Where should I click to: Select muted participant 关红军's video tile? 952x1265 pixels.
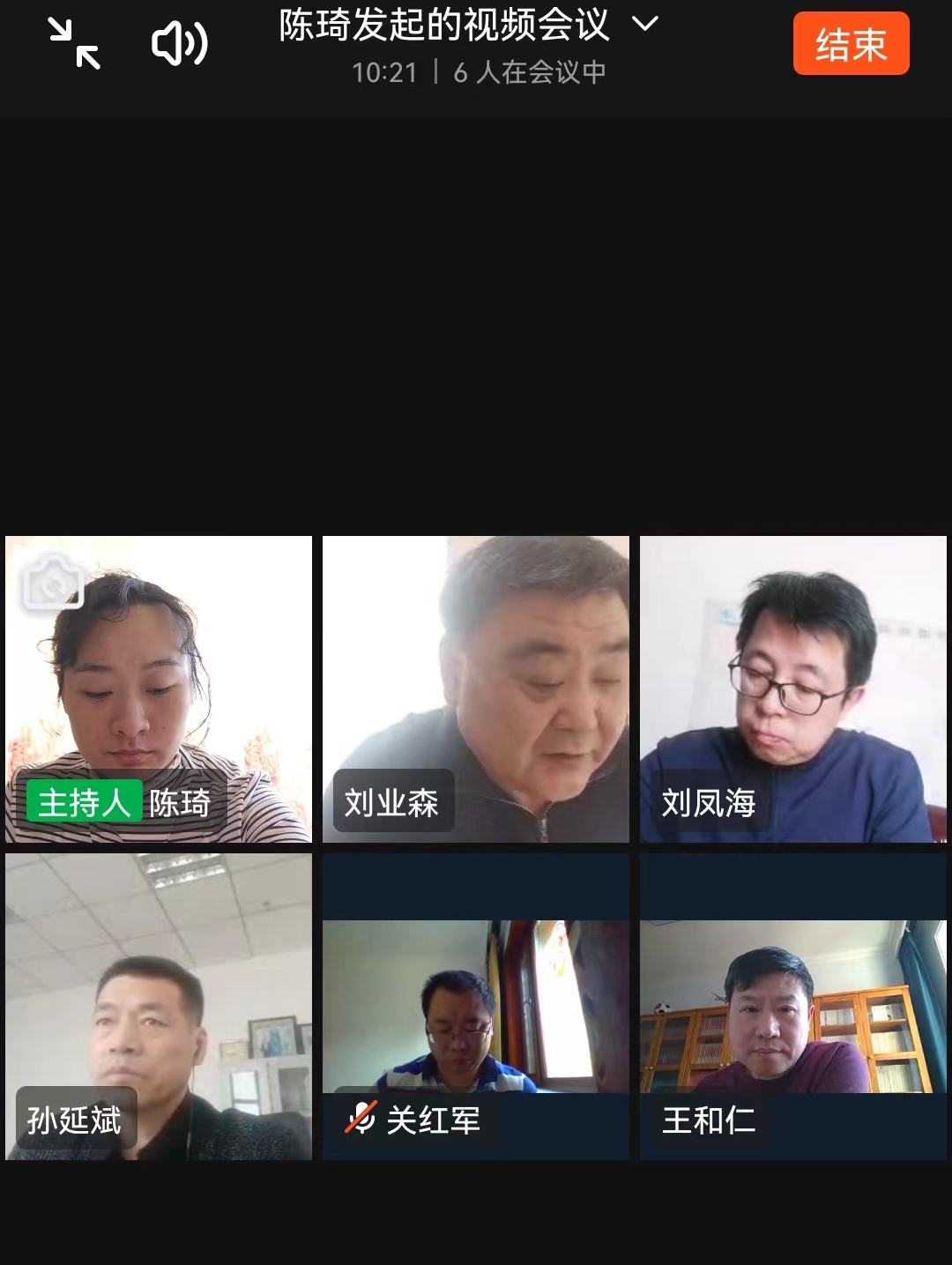[476, 1007]
